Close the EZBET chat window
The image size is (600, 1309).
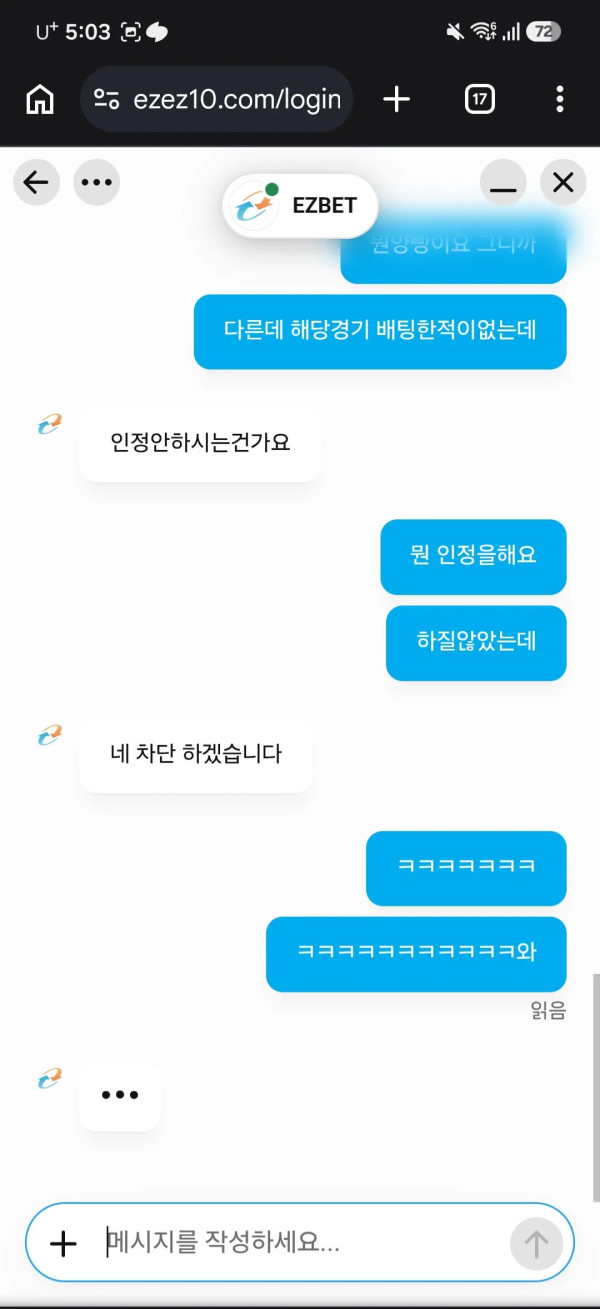tap(563, 182)
